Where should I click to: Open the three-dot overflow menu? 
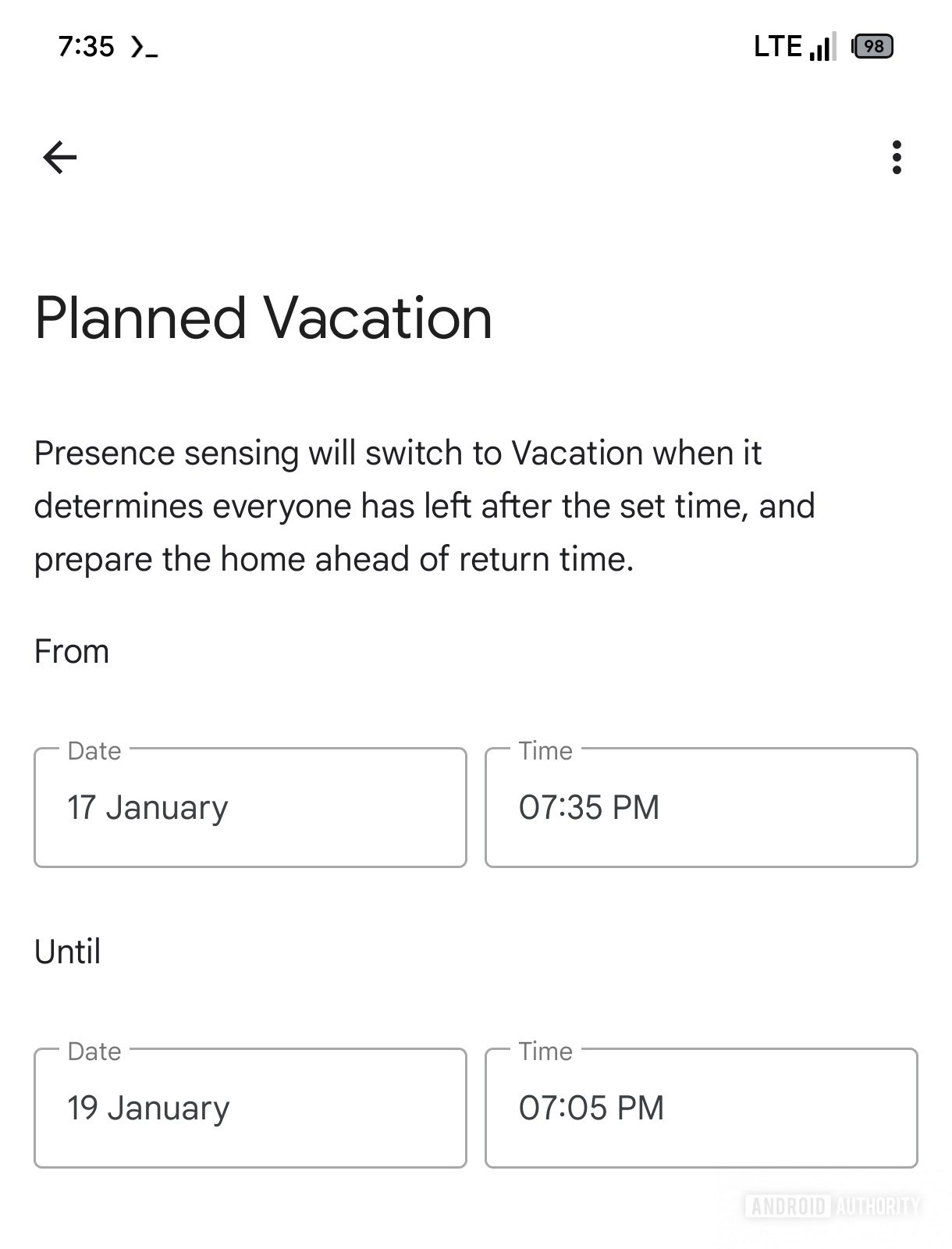897,157
